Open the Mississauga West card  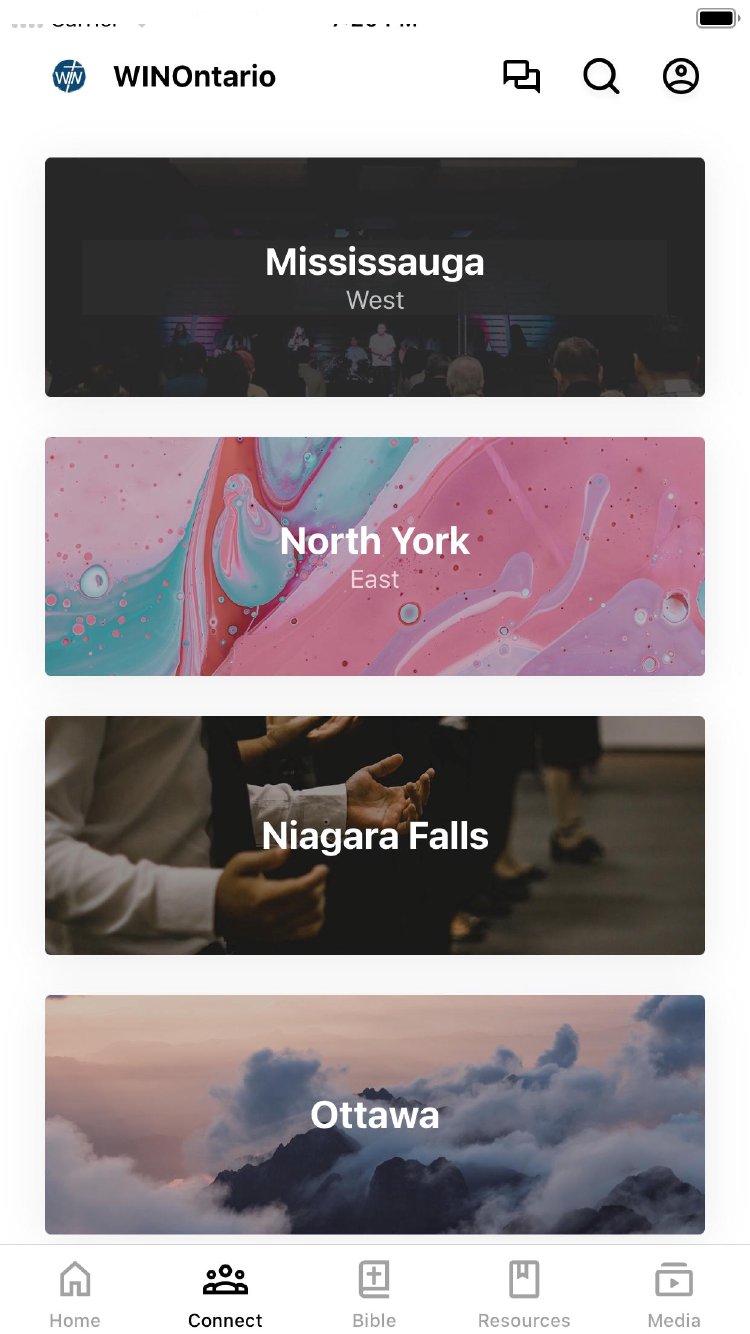click(375, 277)
